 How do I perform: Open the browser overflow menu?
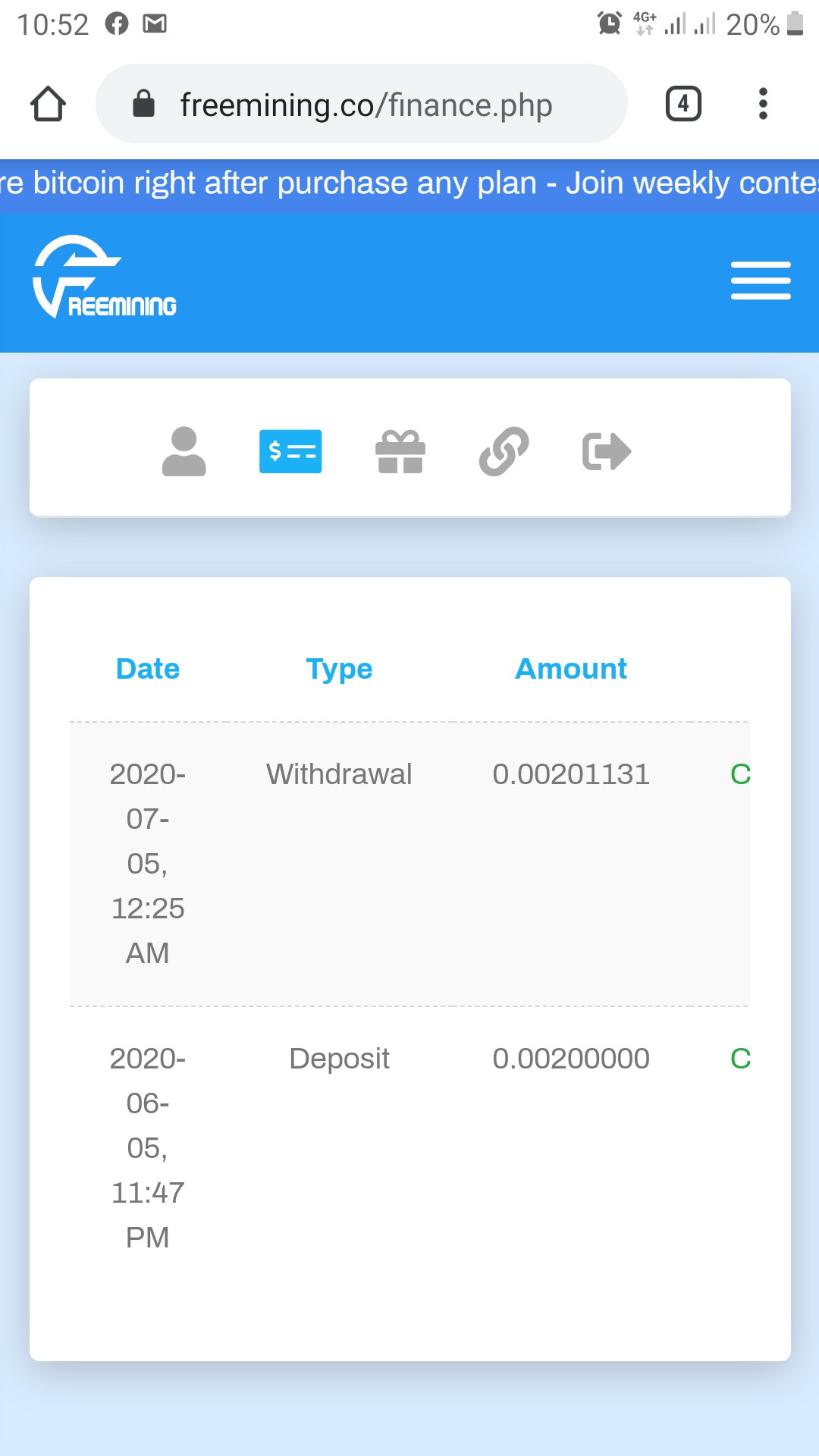click(763, 104)
